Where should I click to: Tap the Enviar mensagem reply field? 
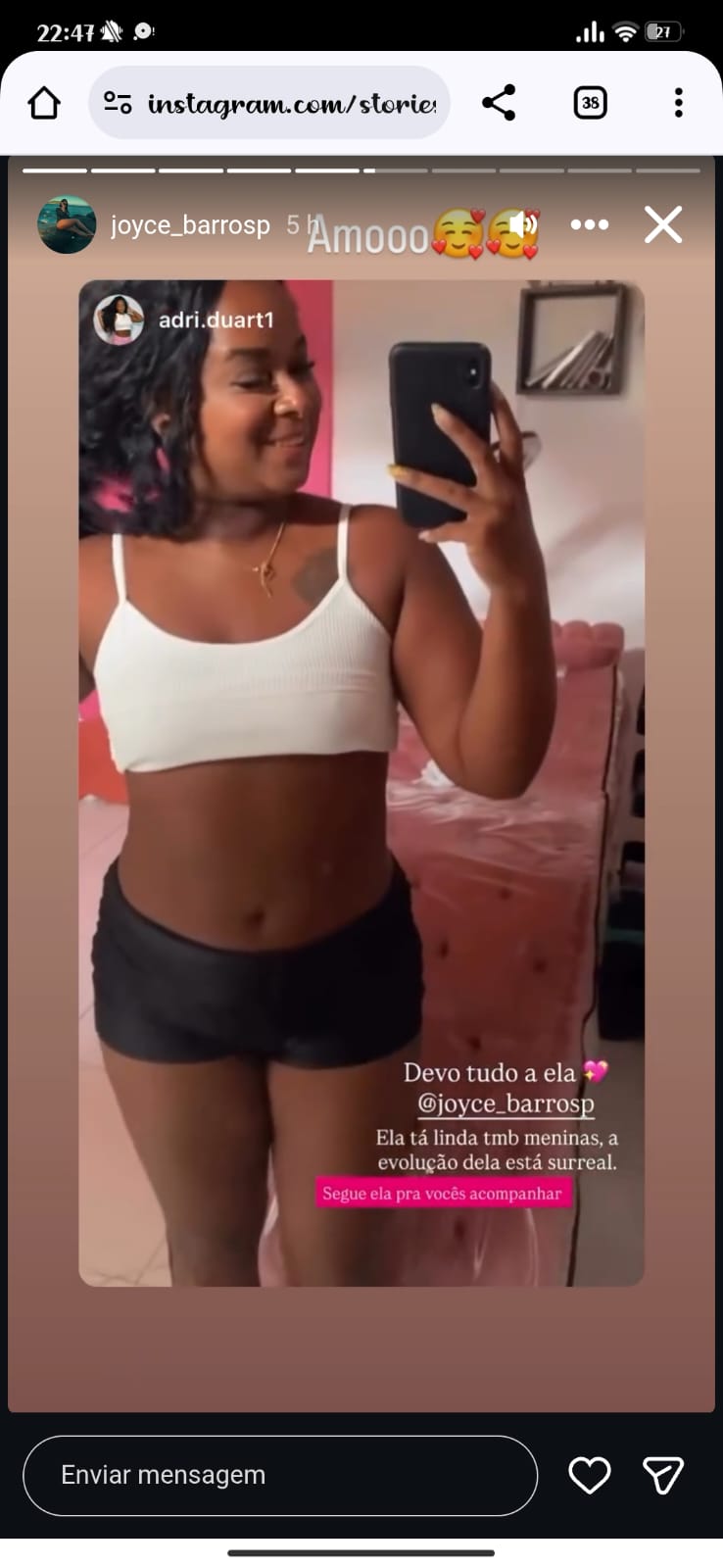pyautogui.click(x=279, y=1475)
